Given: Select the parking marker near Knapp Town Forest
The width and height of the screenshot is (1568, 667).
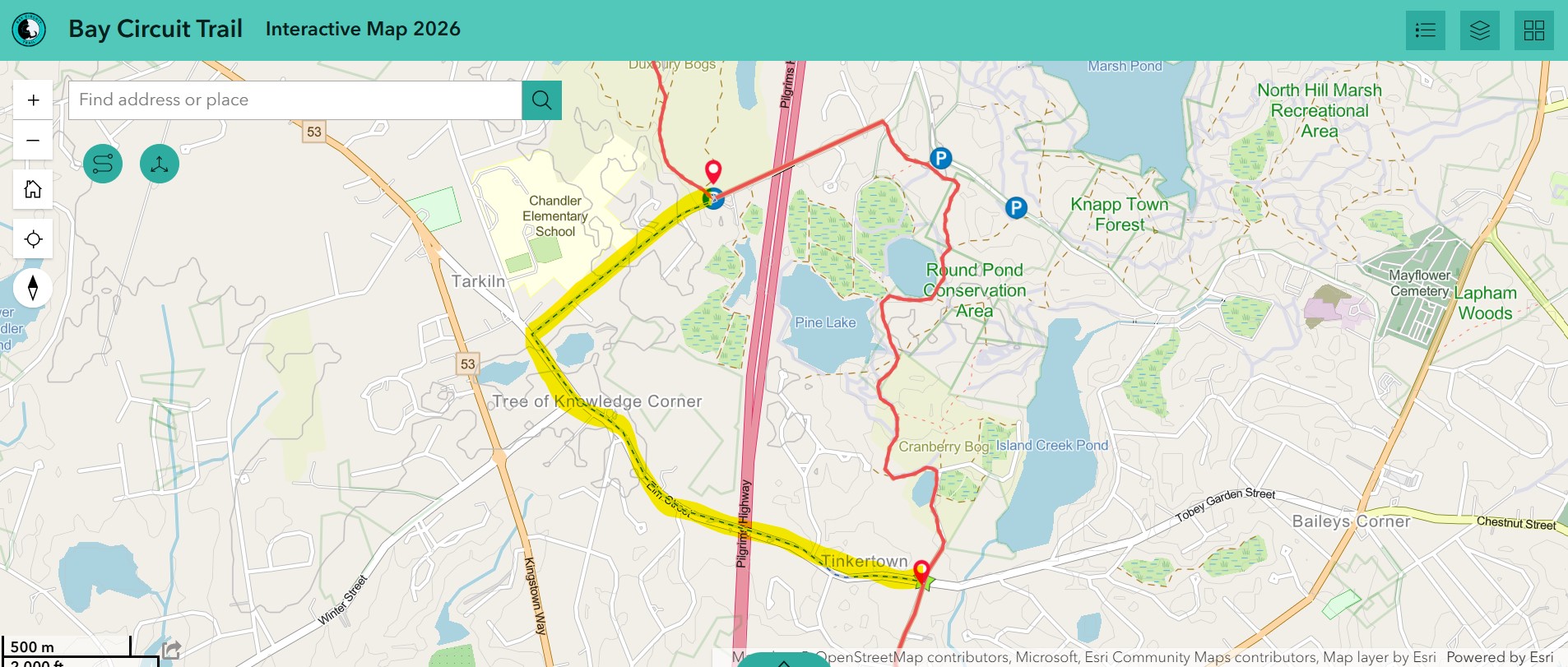Looking at the screenshot, I should (1016, 208).
